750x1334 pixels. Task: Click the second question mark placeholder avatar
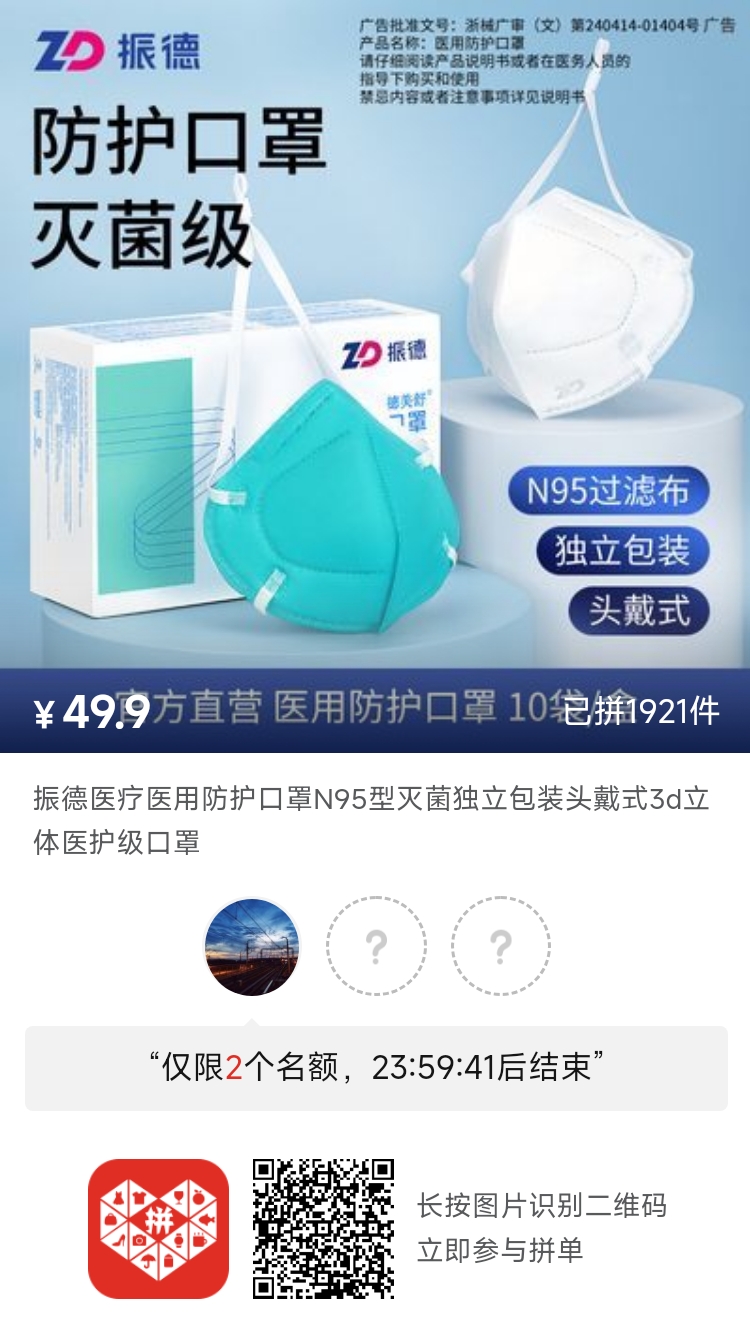502,944
